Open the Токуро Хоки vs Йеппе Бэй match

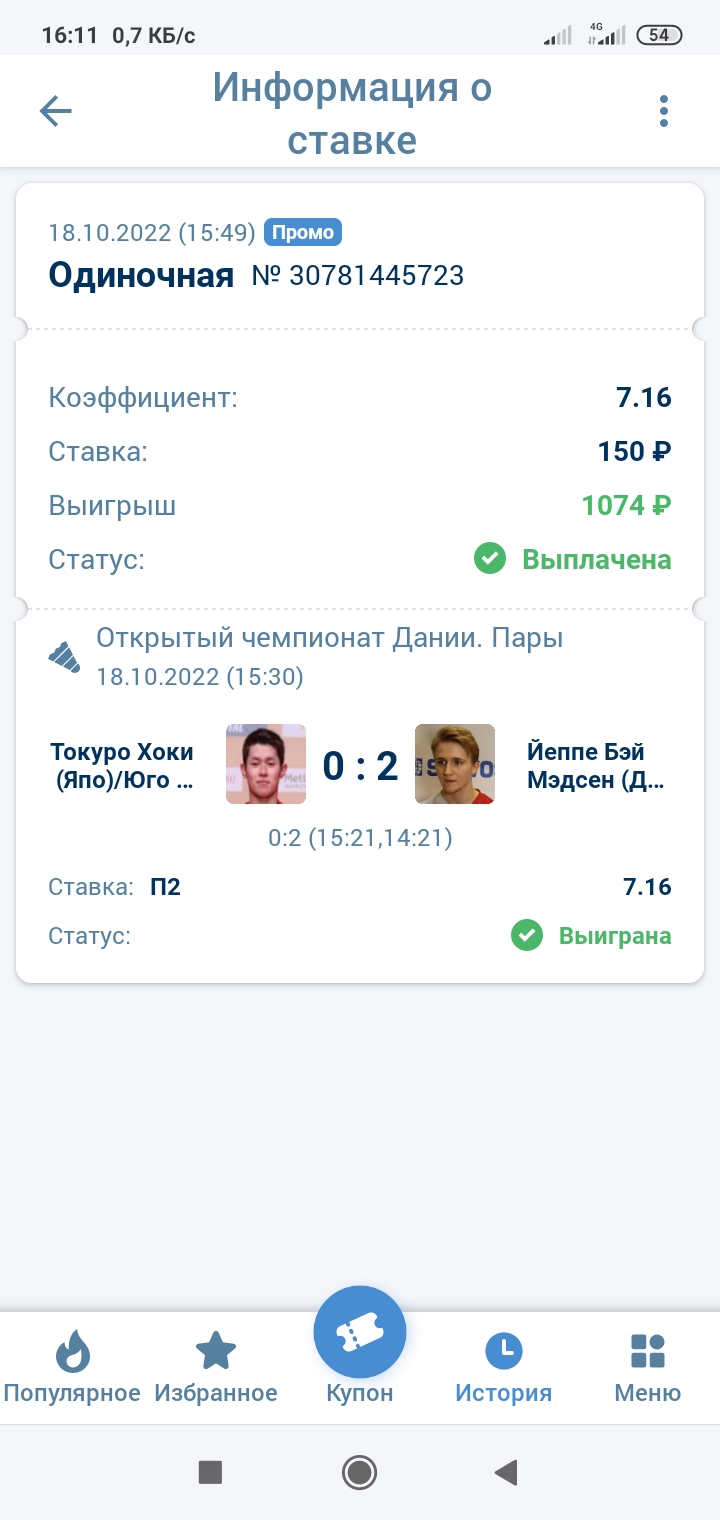click(360, 766)
